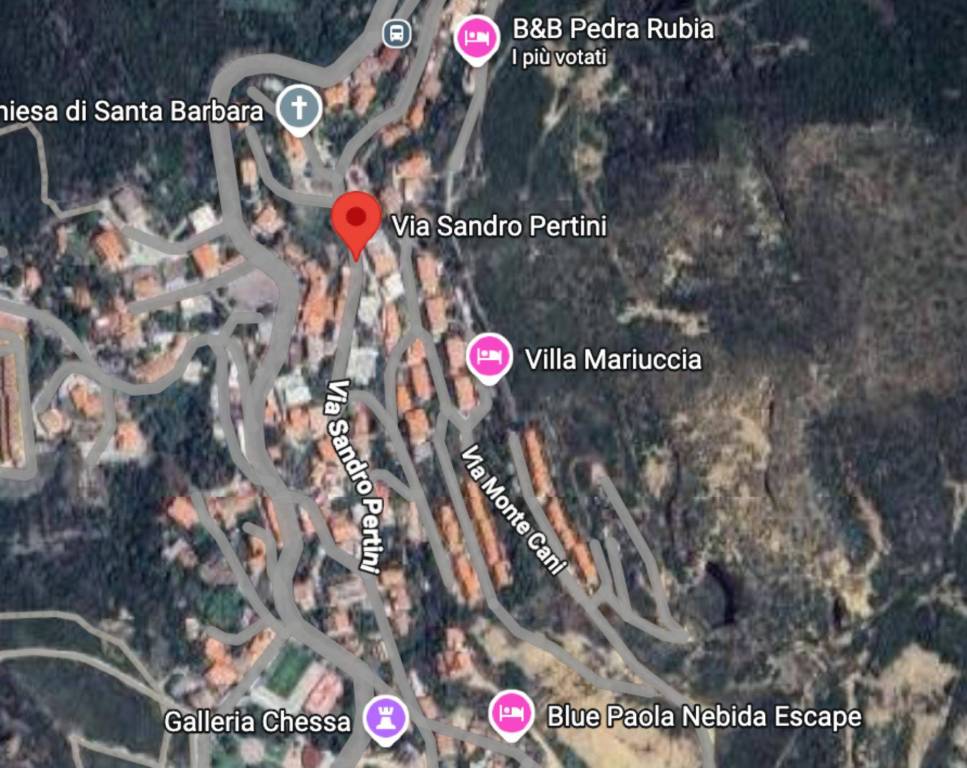Select the Villa Mariuccia lodging marker

pyautogui.click(x=490, y=357)
